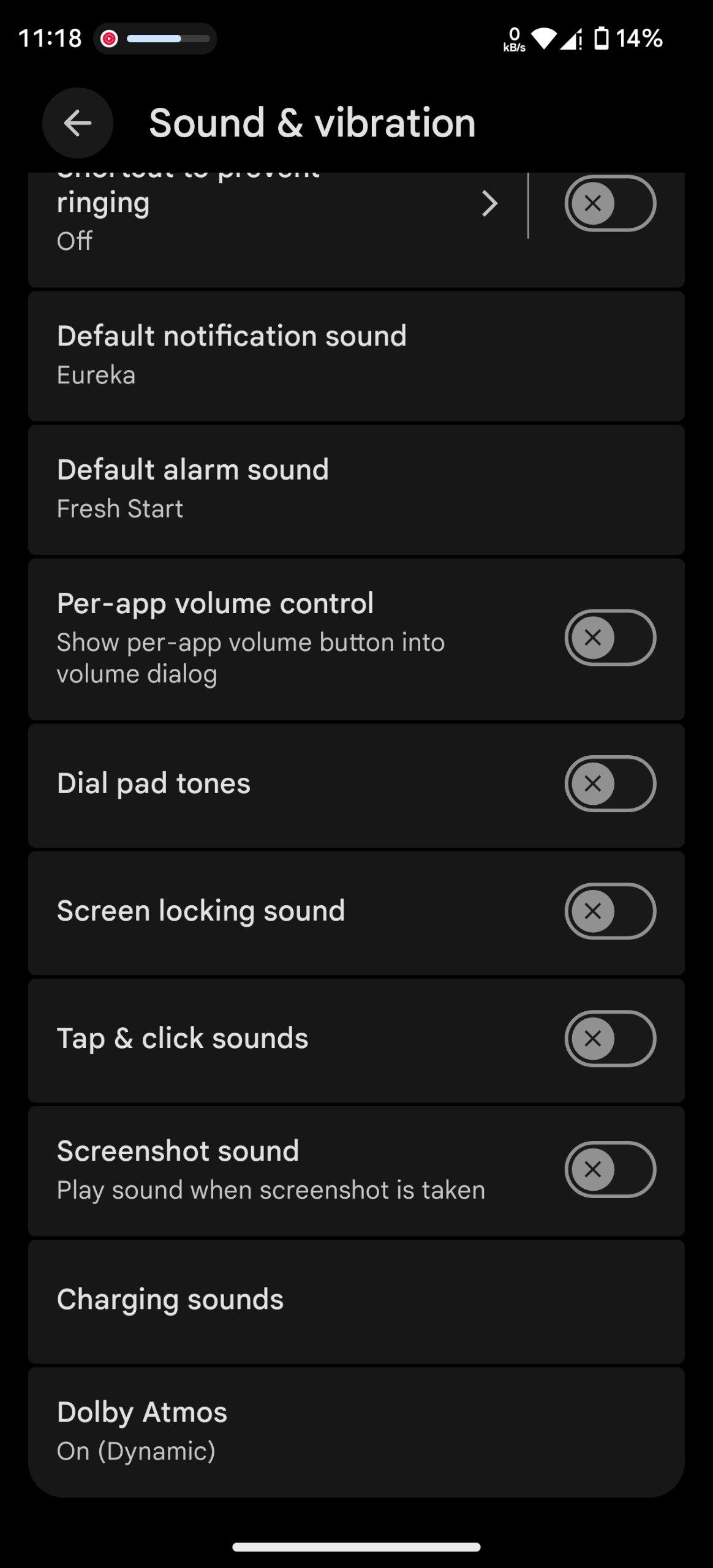The height and width of the screenshot is (1568, 713).
Task: Open Default notification sound
Action: tap(355, 355)
